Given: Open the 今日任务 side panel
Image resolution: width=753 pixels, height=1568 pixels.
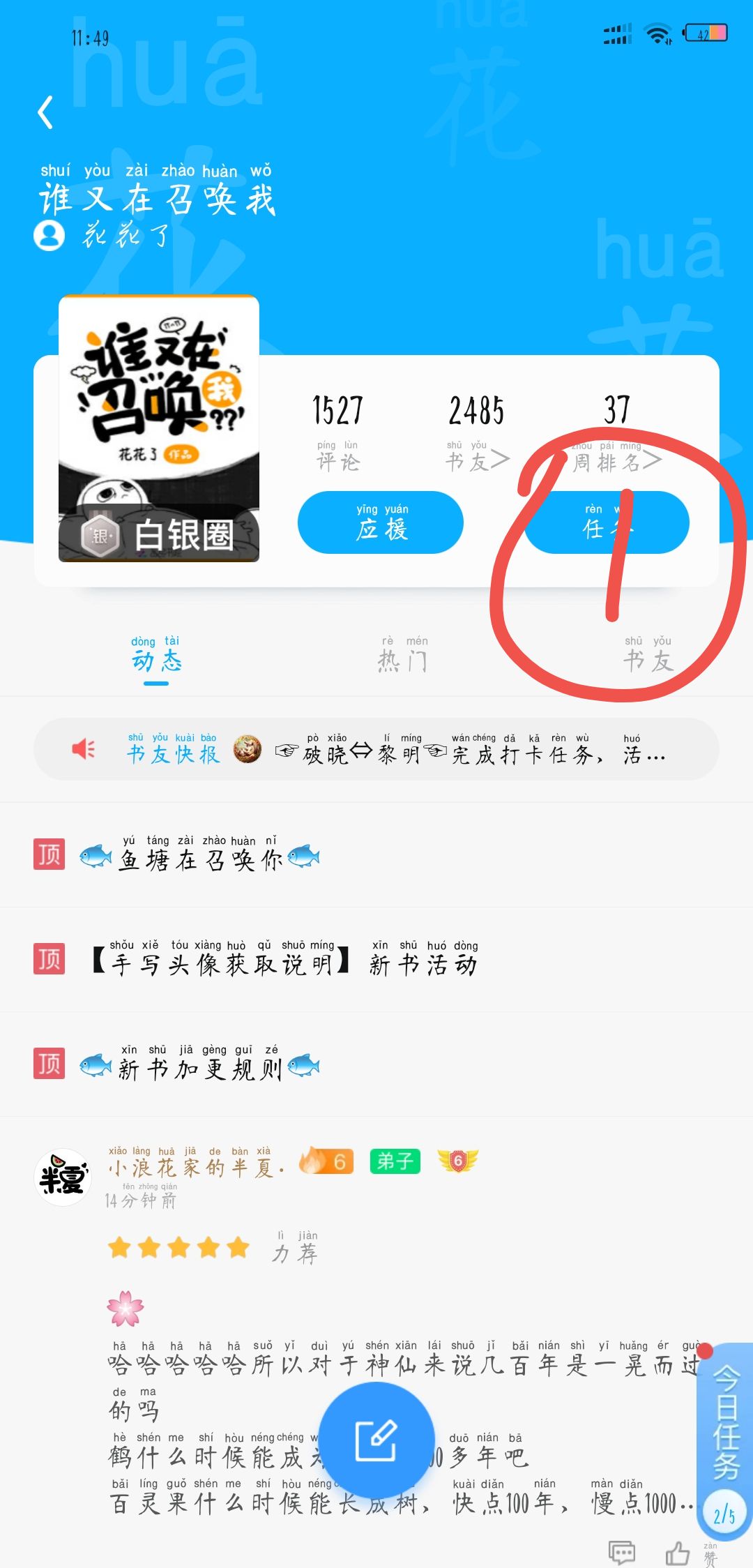Looking at the screenshot, I should point(725,1440).
